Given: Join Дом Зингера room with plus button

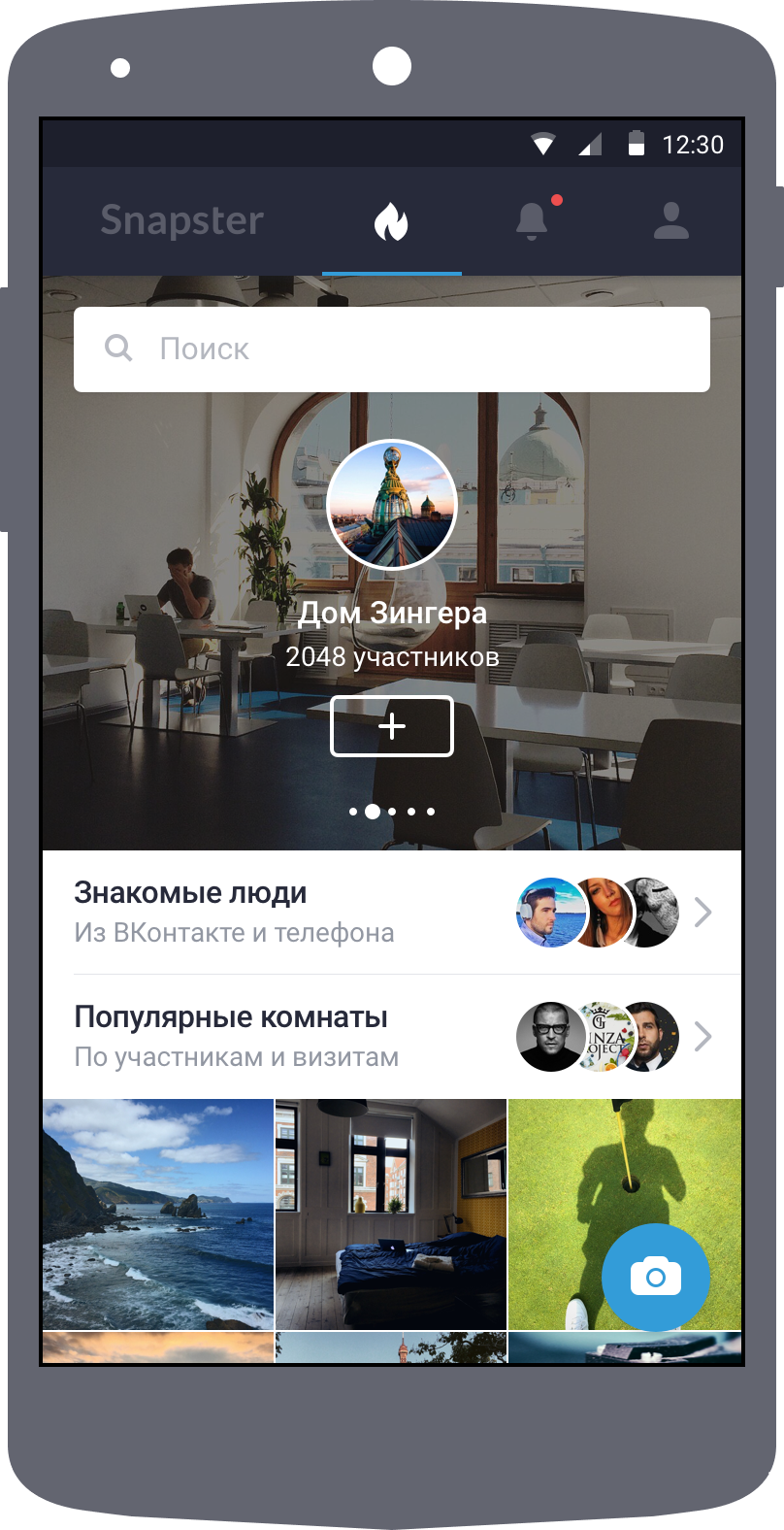Looking at the screenshot, I should [391, 726].
